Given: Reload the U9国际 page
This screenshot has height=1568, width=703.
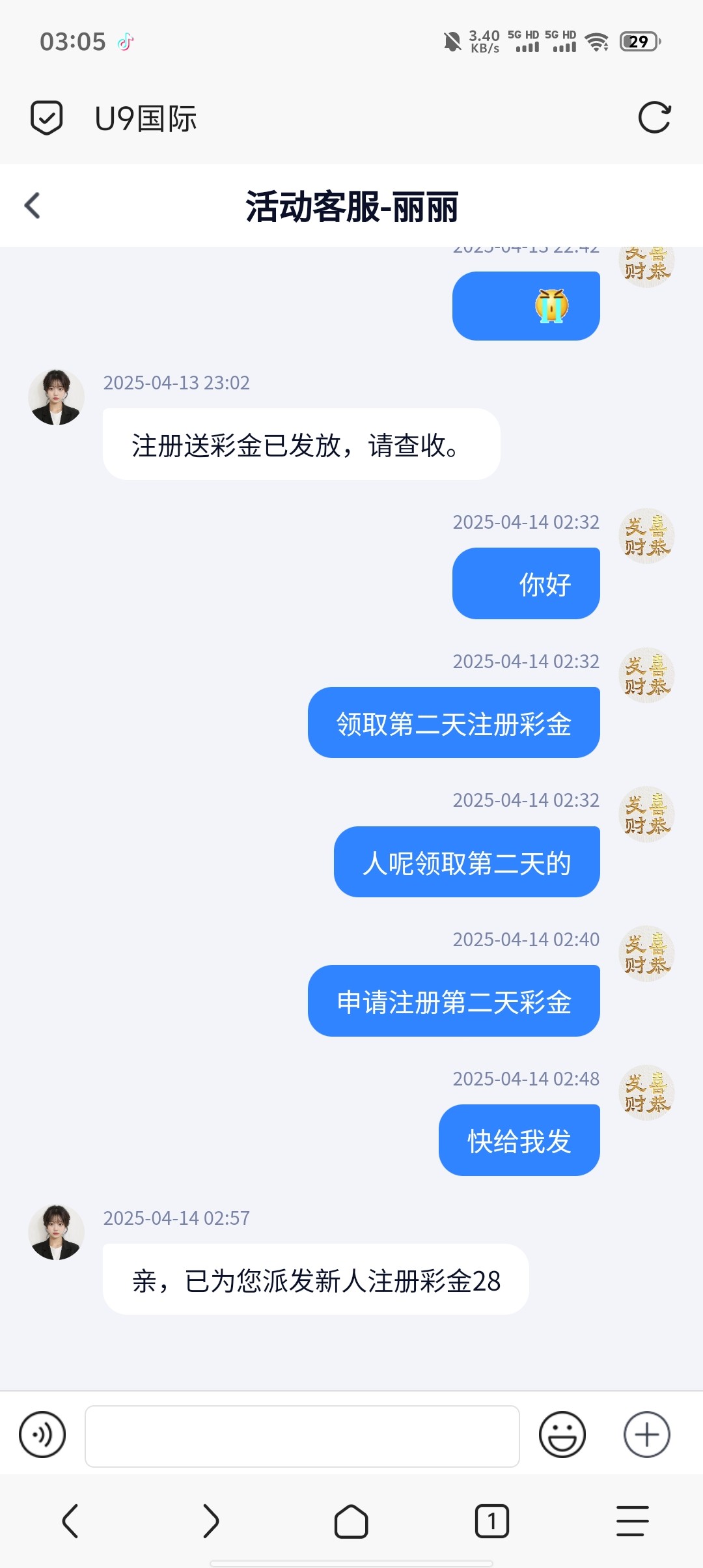Looking at the screenshot, I should (654, 118).
